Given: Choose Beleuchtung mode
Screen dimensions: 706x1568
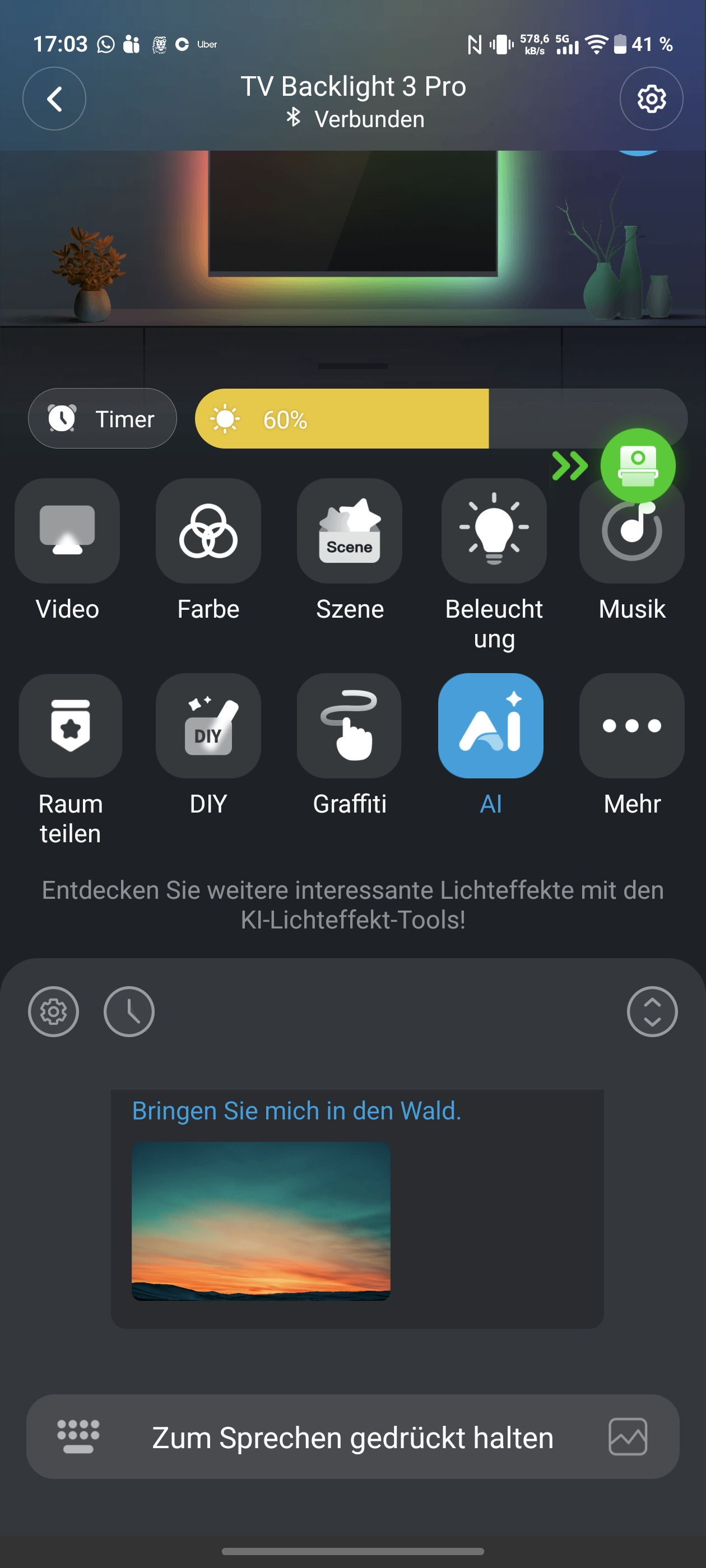Looking at the screenshot, I should [494, 531].
